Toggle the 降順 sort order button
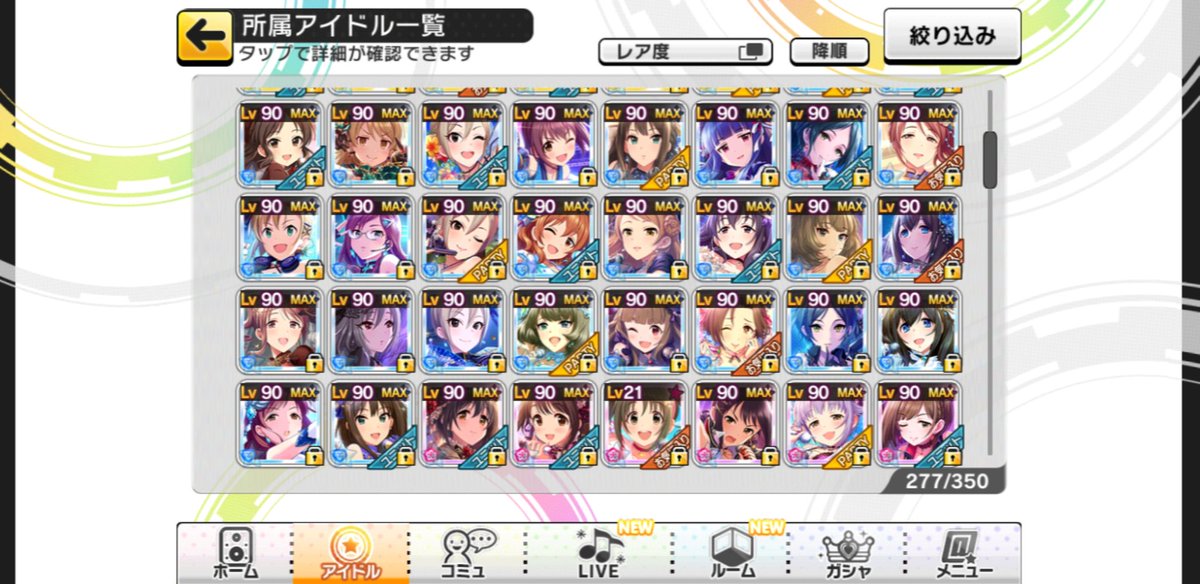Viewport: 1200px width, 584px height. 829,50
